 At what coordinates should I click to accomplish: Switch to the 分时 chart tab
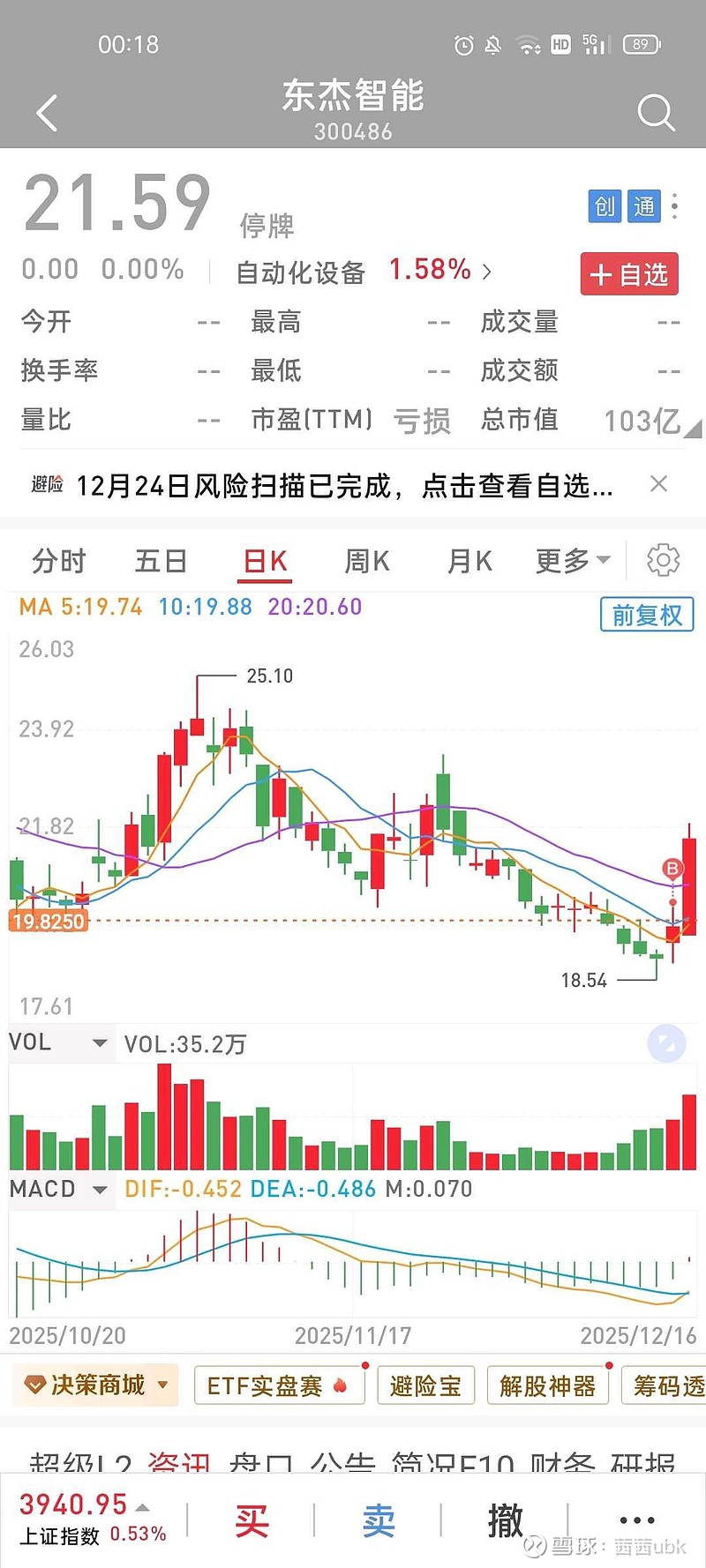click(x=59, y=561)
